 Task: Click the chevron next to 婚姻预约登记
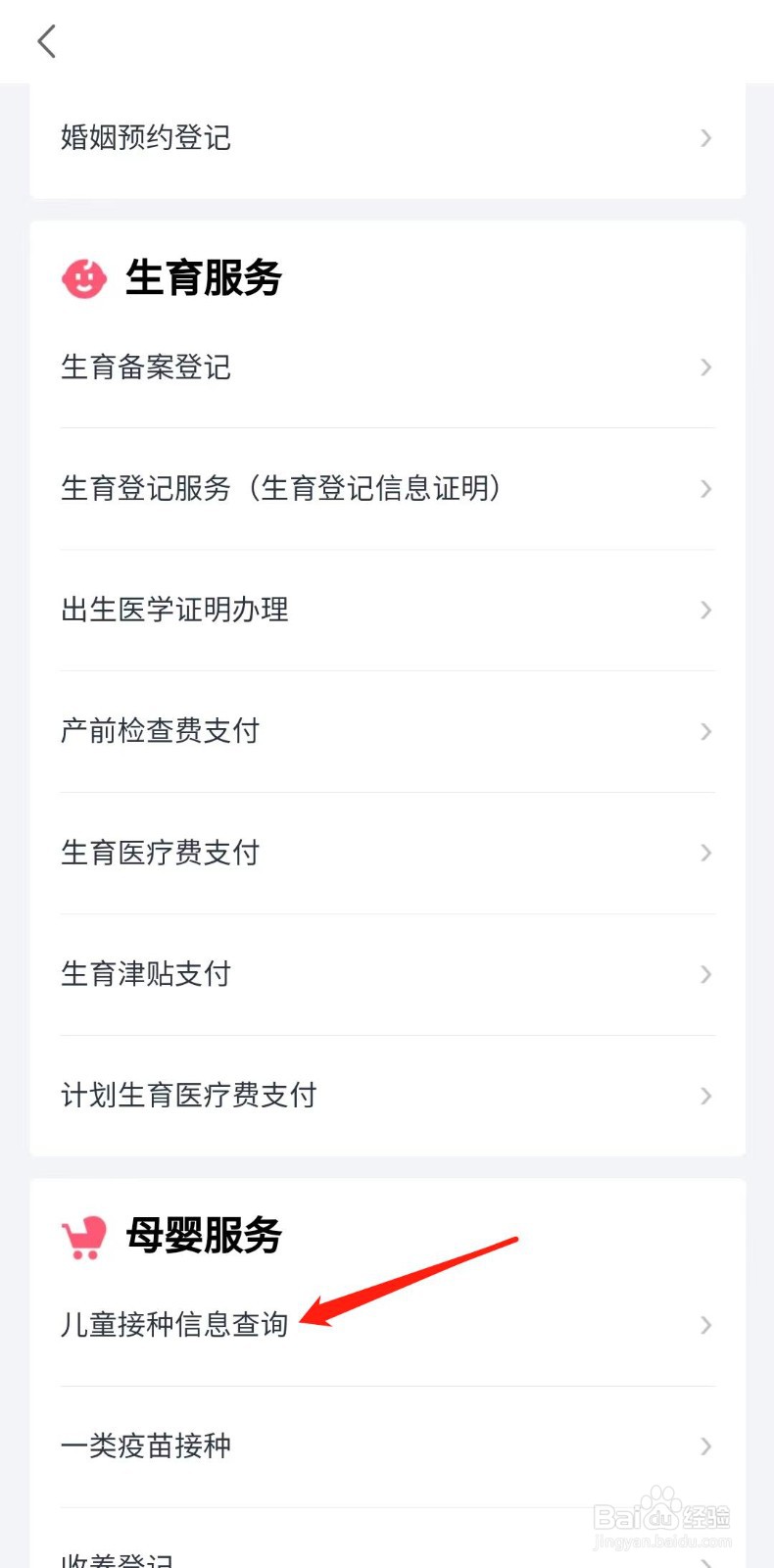click(705, 138)
